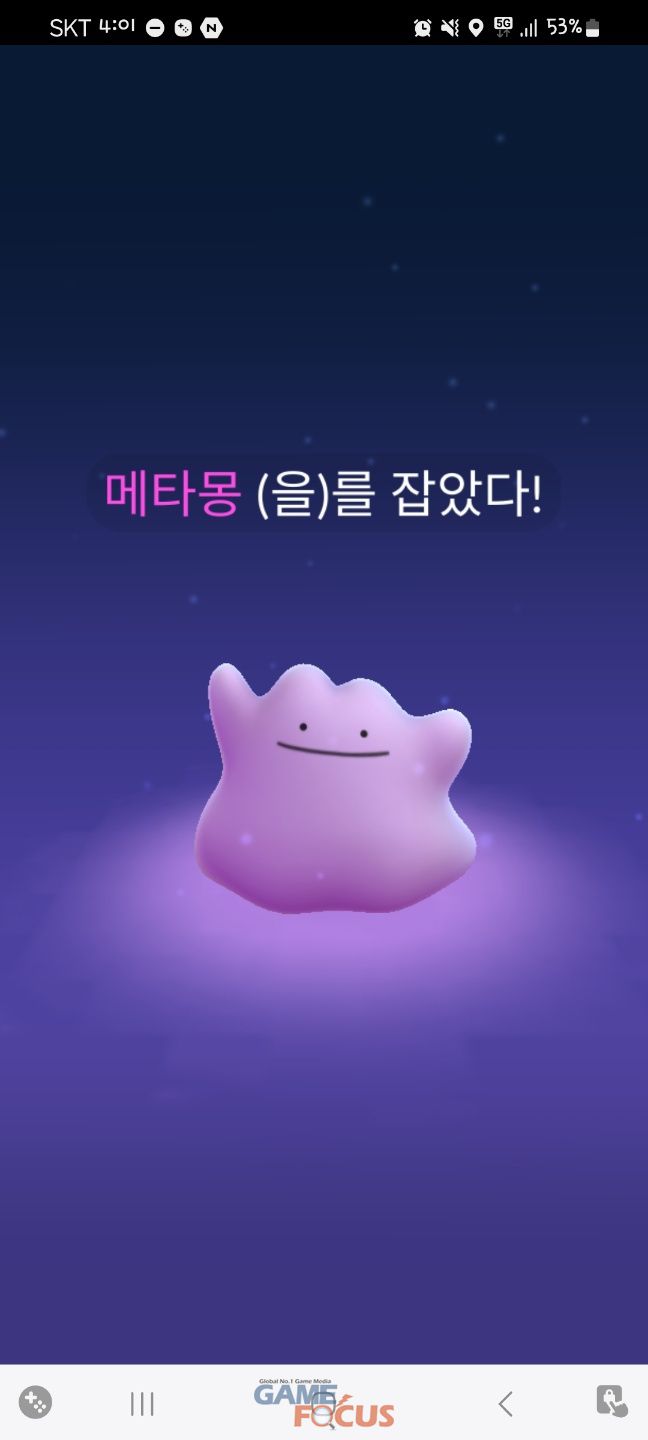Open the recent apps overview

pyautogui.click(x=142, y=1403)
